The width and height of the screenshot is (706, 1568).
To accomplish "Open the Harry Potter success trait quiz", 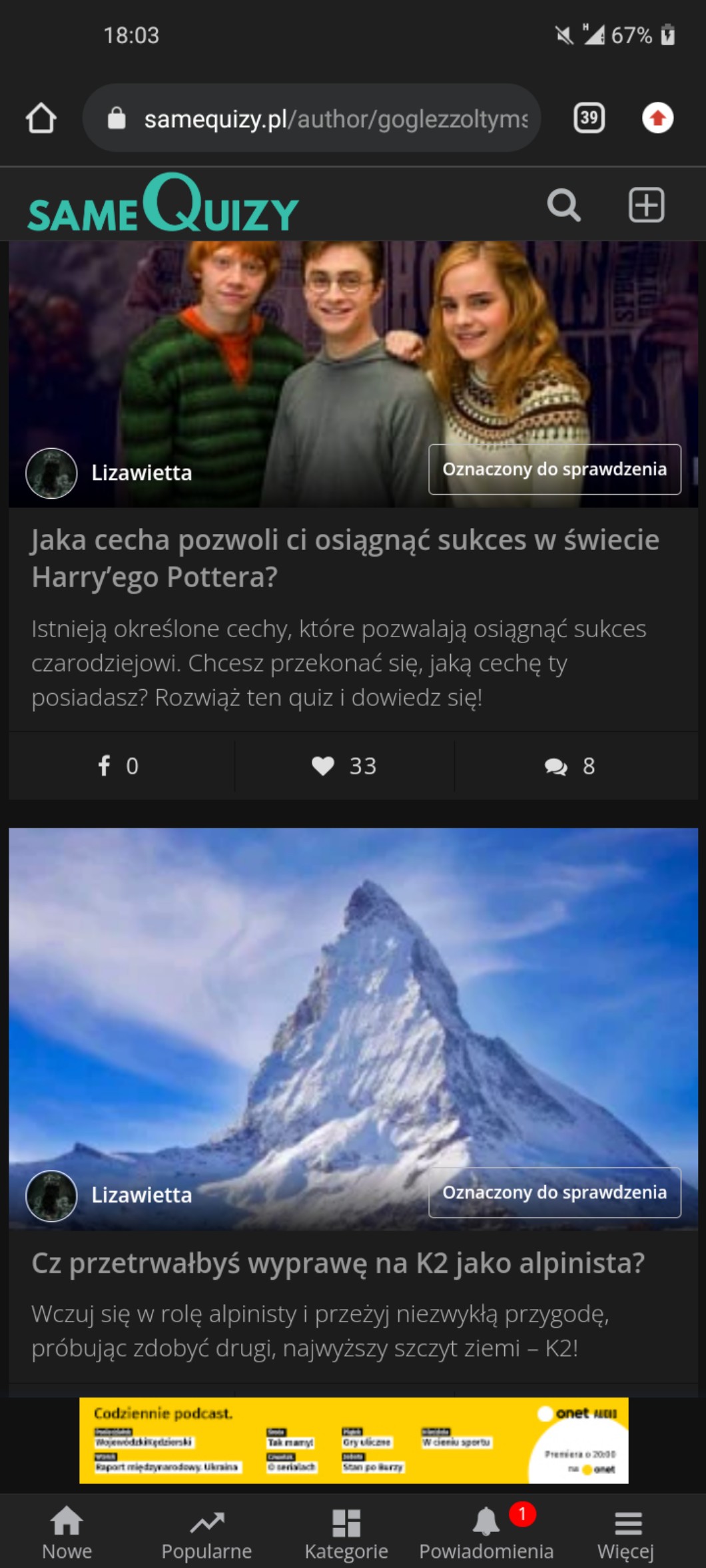I will 345,558.
